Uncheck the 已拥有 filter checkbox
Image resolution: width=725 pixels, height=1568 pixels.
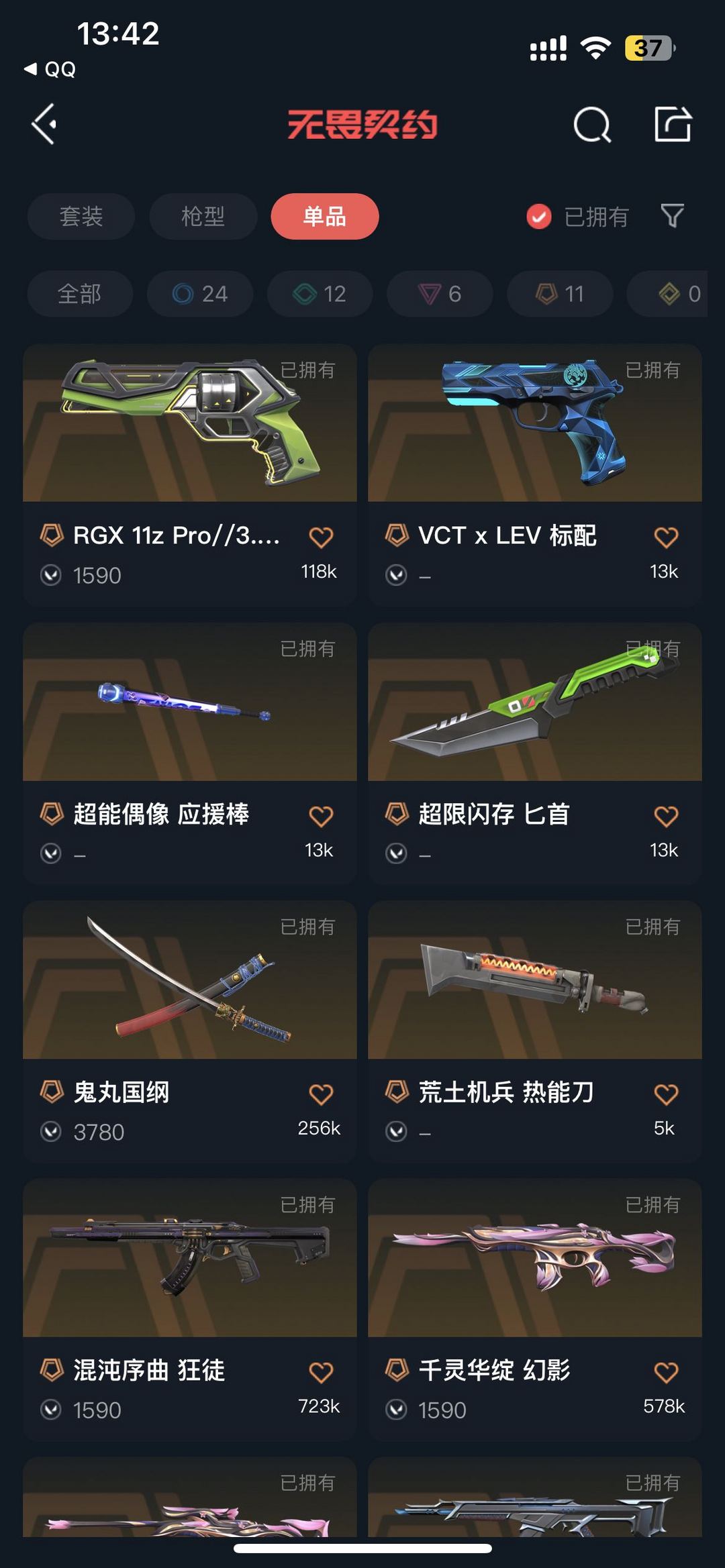[539, 217]
